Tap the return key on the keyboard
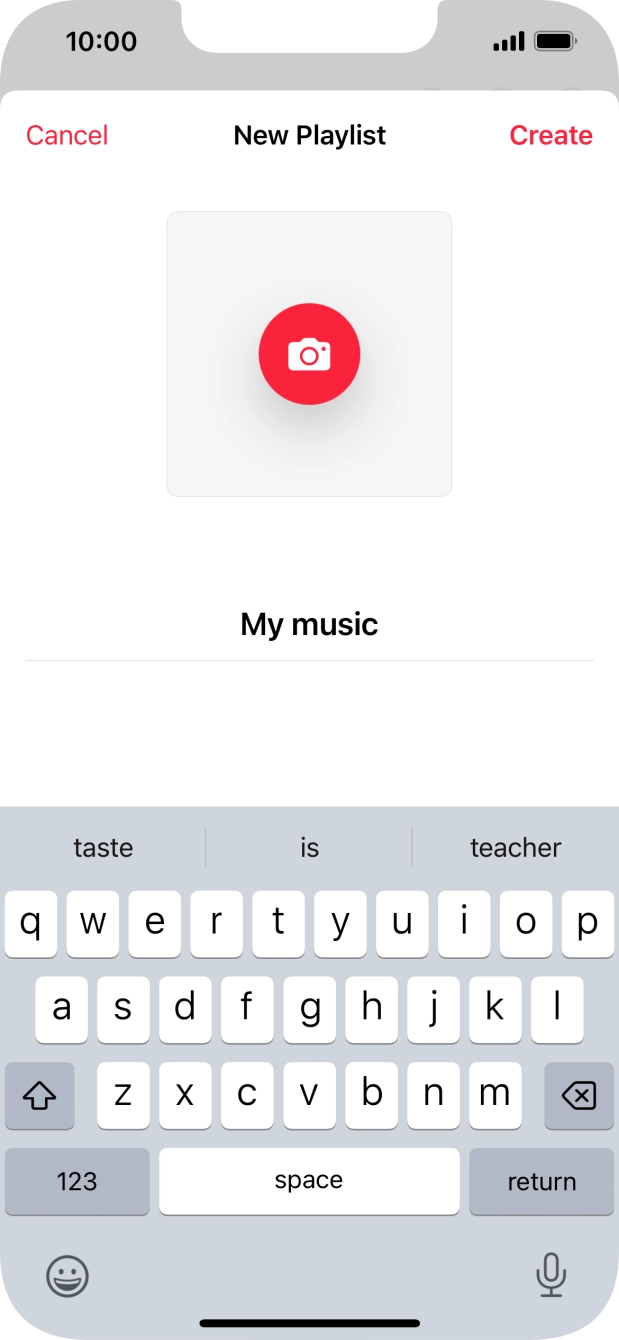Viewport: 619px width, 1340px height. [541, 1181]
